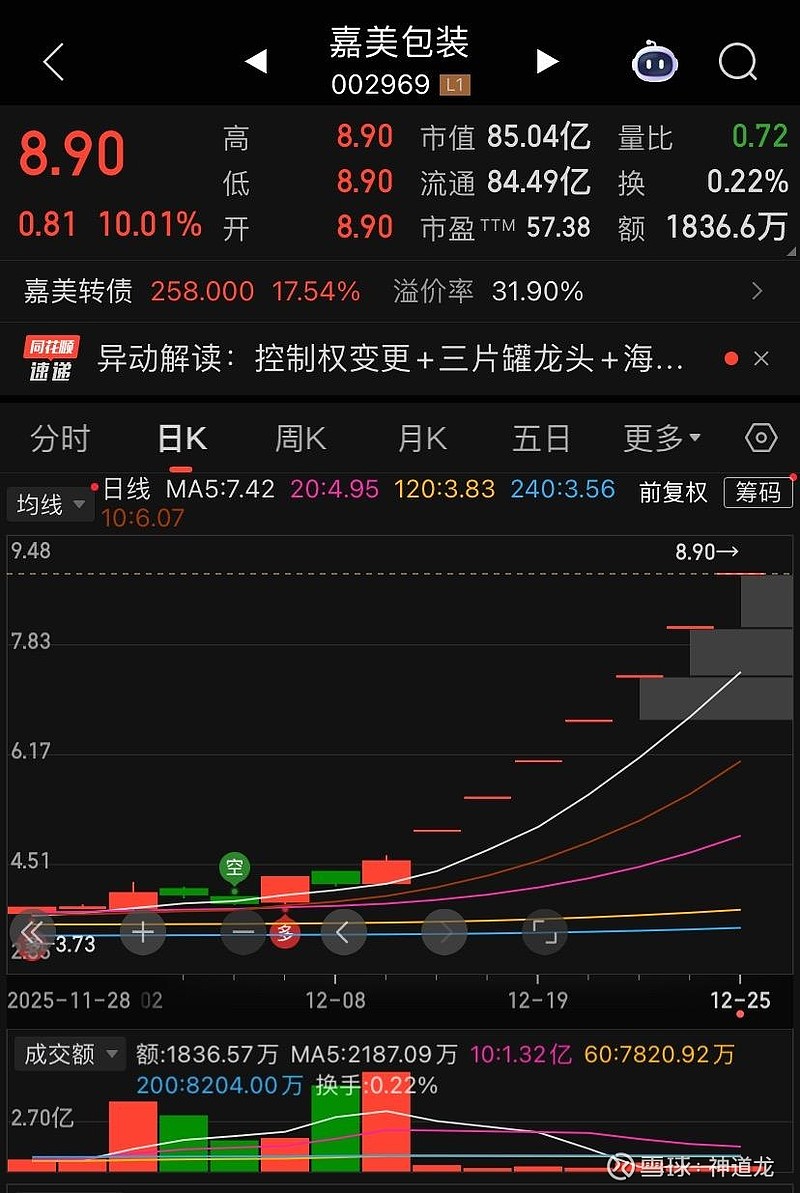Show the 筹码 chip distribution panel
Screen dimensions: 800x1193
(758, 493)
